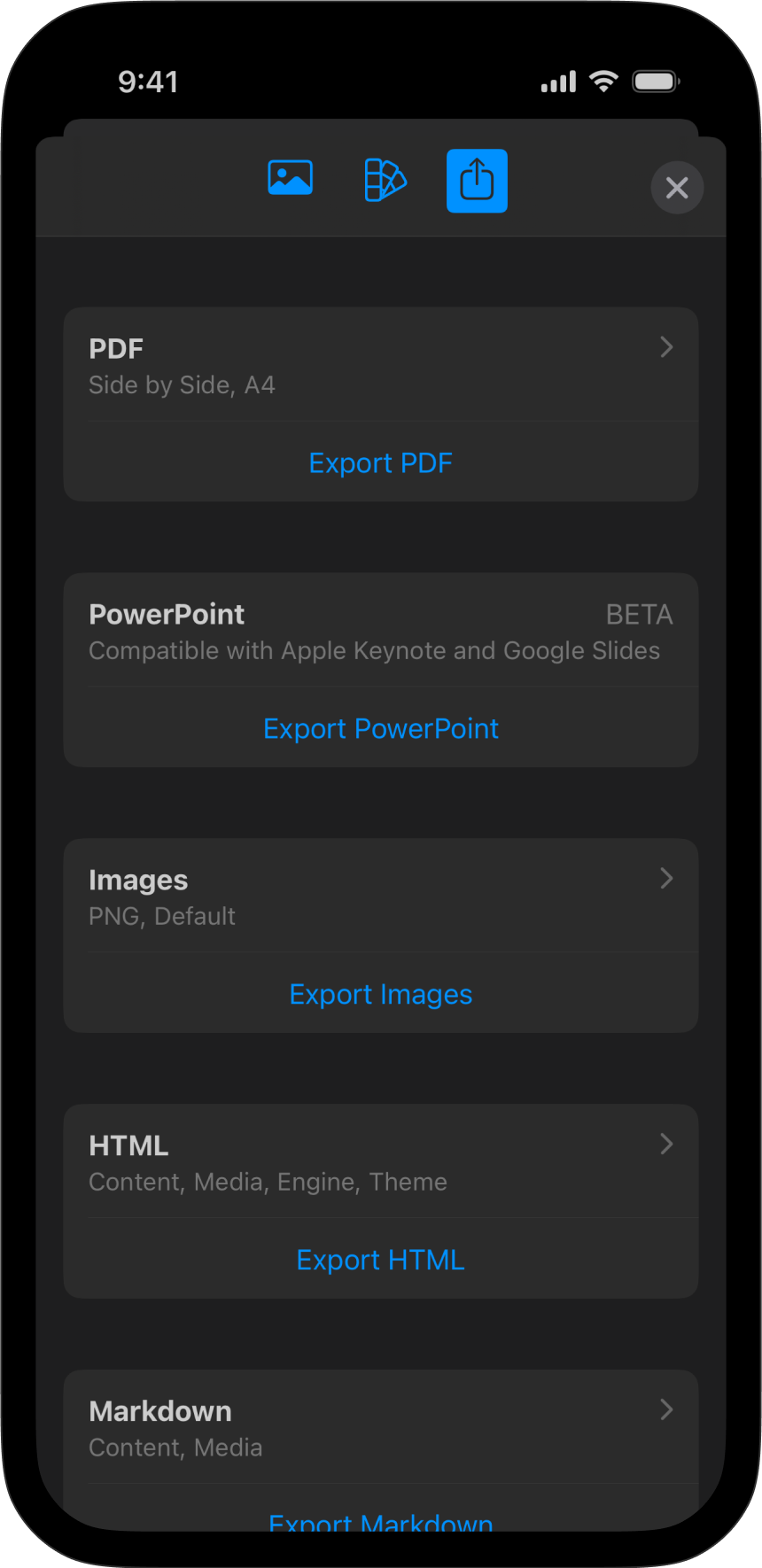Select the share export tab
Screen dimensions: 762x1568
click(477, 181)
